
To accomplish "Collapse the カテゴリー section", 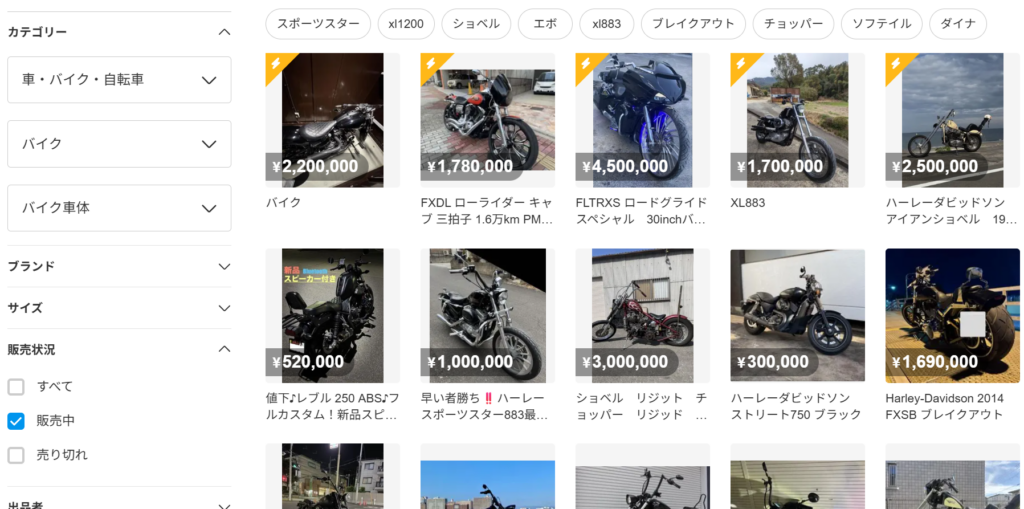I will 224,32.
